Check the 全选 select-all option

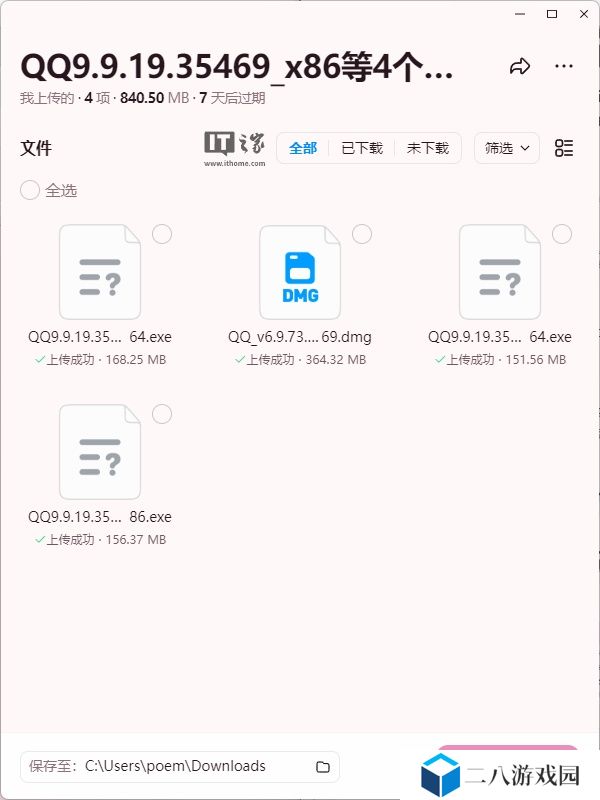[x=30, y=190]
